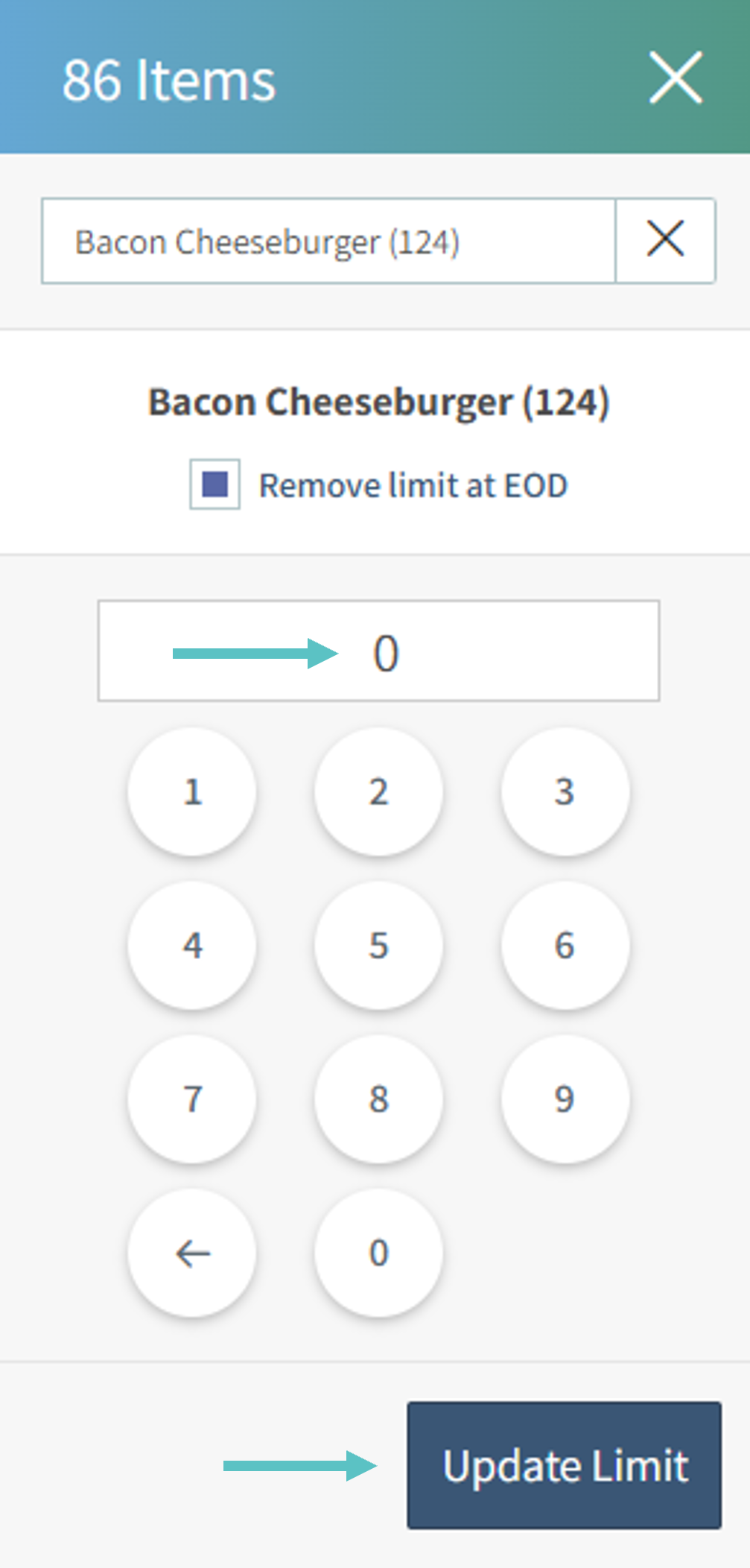This screenshot has width=750, height=1568.
Task: Confirm with the Update Limit button
Action: (564, 1465)
